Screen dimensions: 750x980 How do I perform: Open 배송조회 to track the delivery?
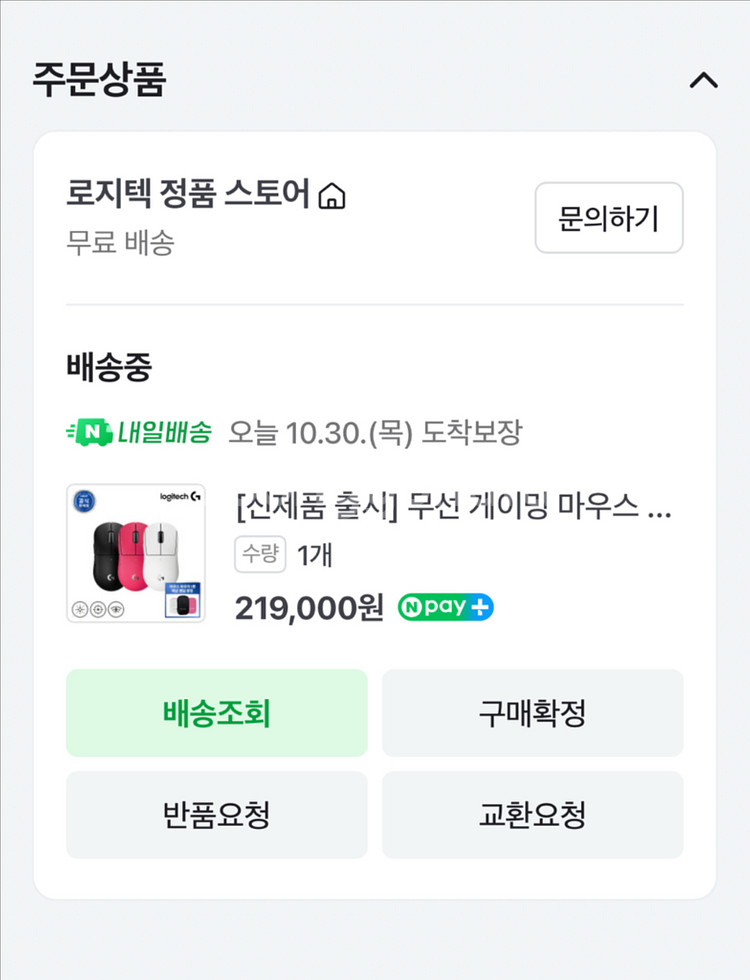(215, 713)
